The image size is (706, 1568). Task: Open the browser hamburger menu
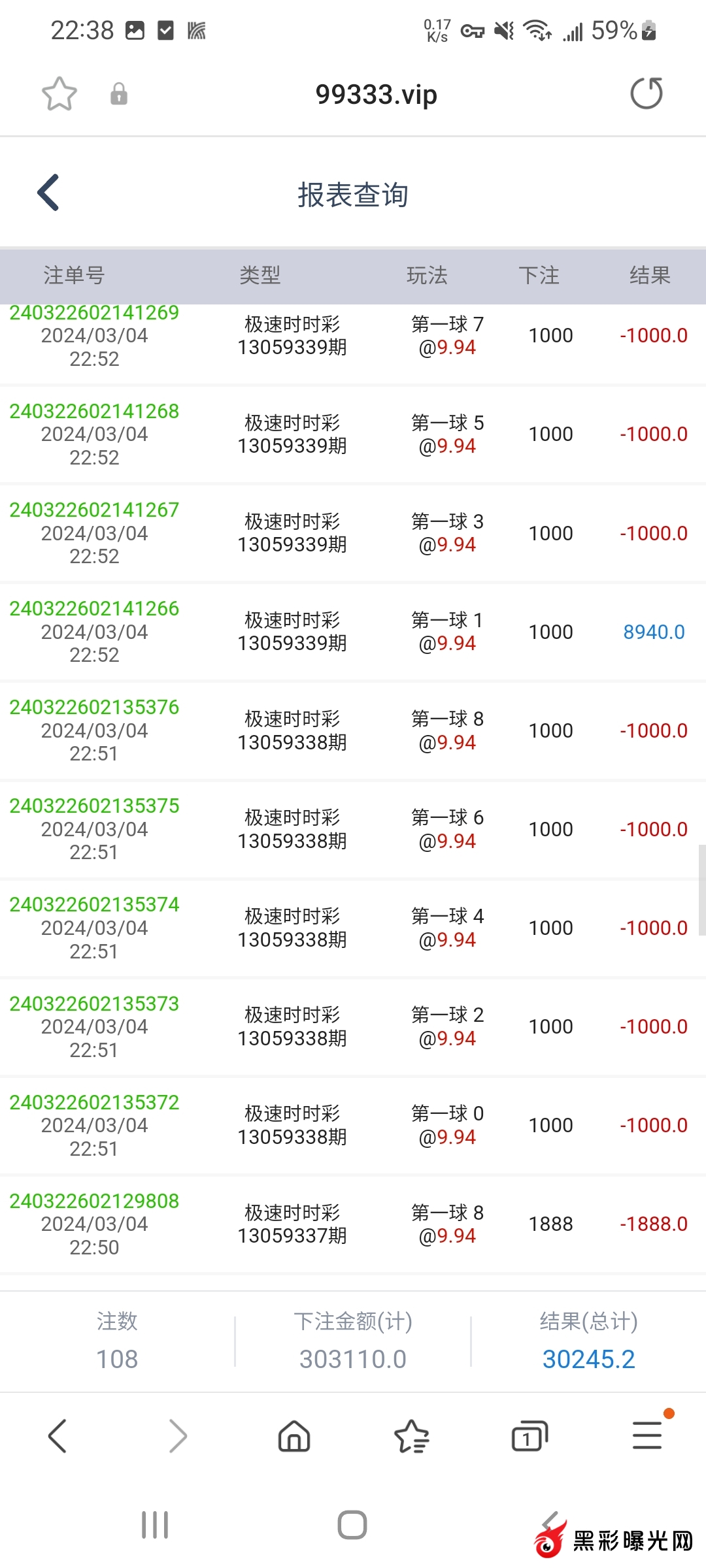pyautogui.click(x=647, y=1436)
